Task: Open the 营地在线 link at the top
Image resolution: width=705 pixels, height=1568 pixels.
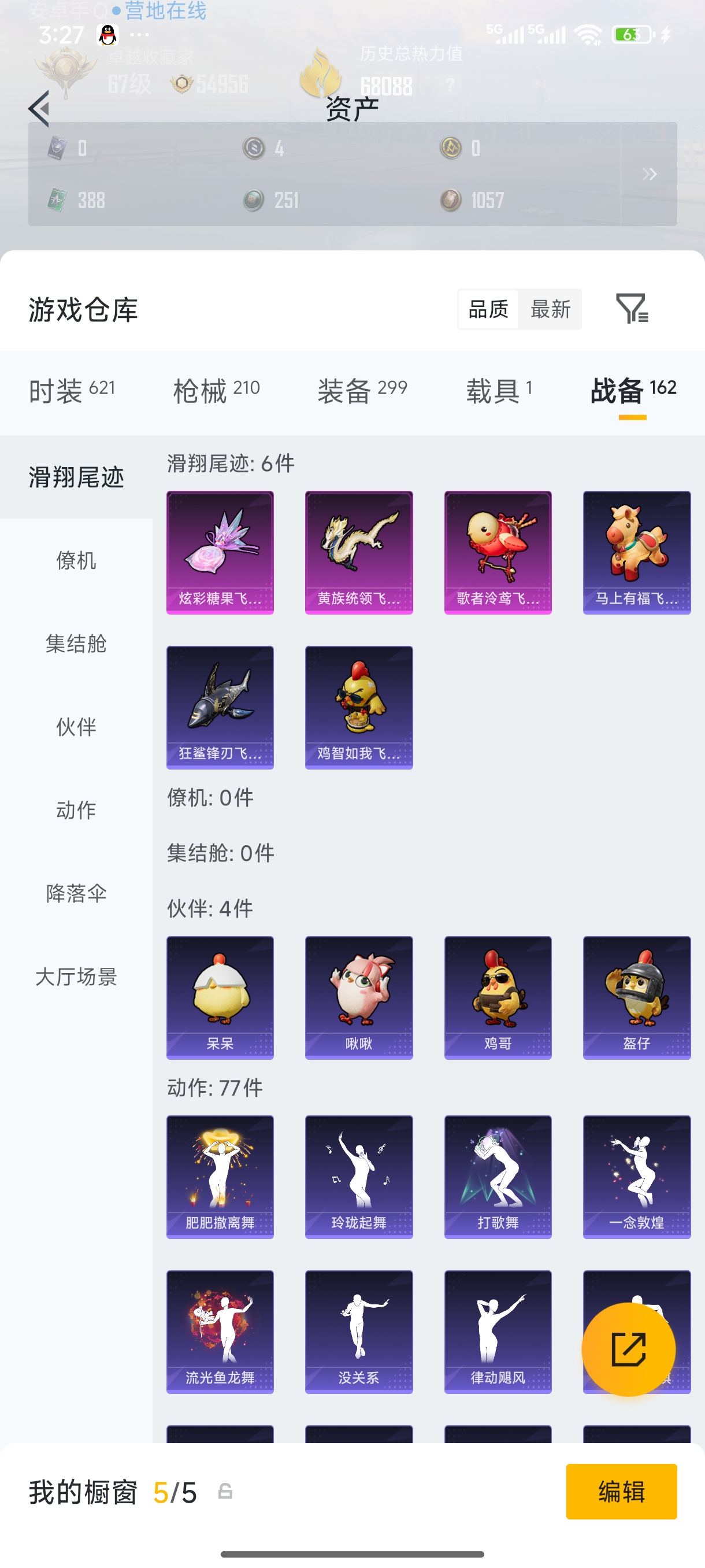Action: pos(165,11)
